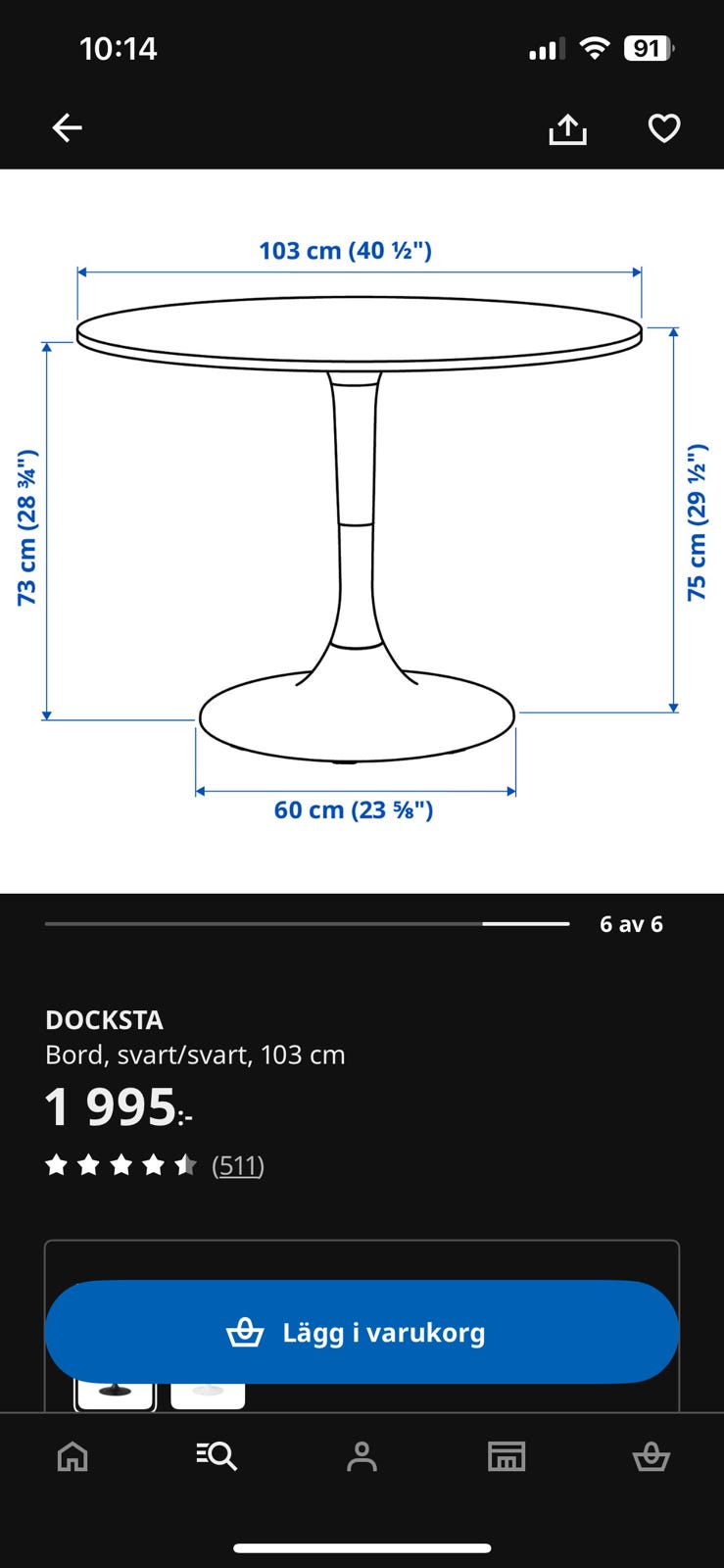Open the table dimensions image fullscreen
This screenshot has width=724, height=1568.
pyautogui.click(x=362, y=531)
